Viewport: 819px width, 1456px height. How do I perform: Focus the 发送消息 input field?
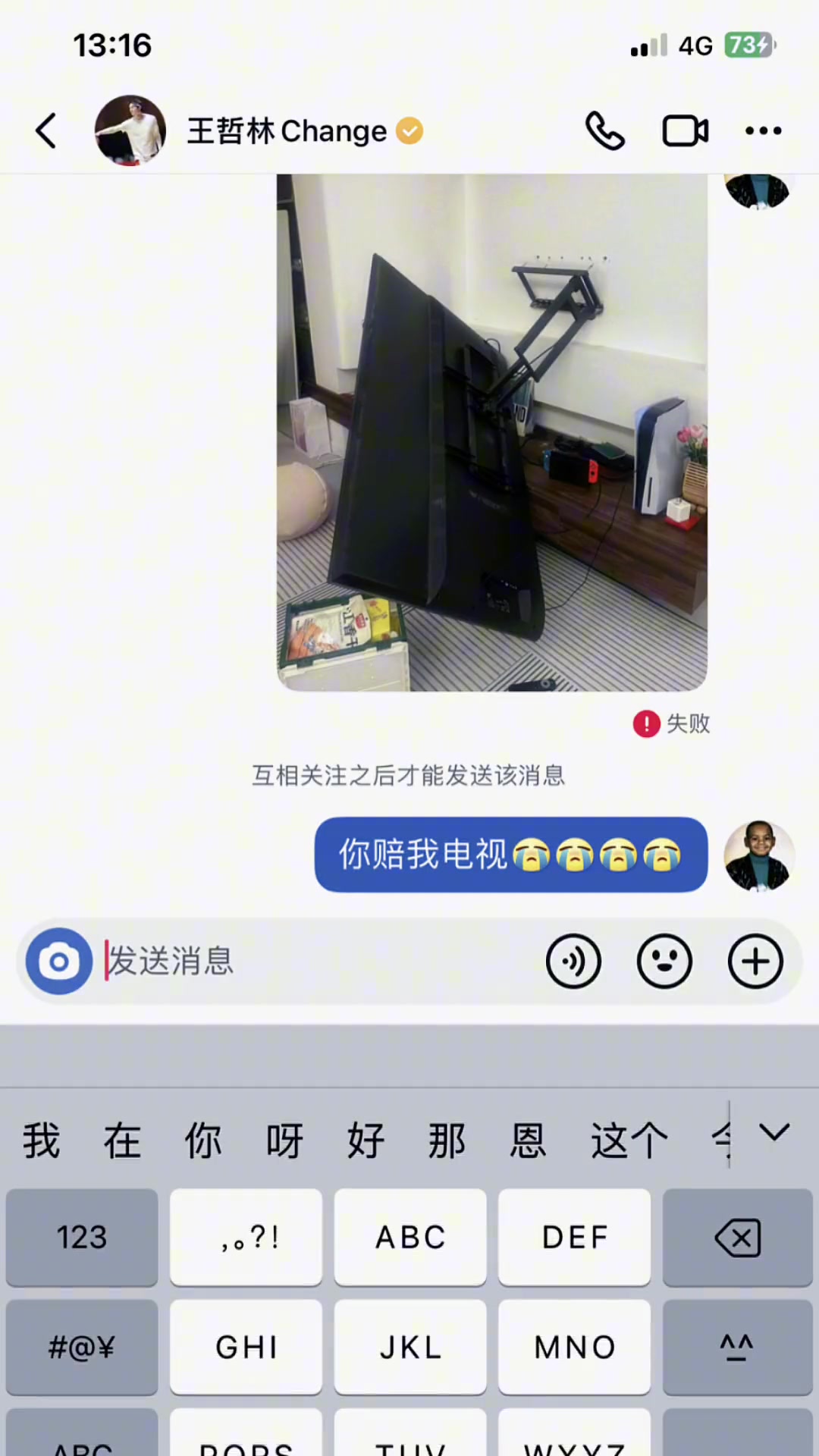tap(318, 961)
